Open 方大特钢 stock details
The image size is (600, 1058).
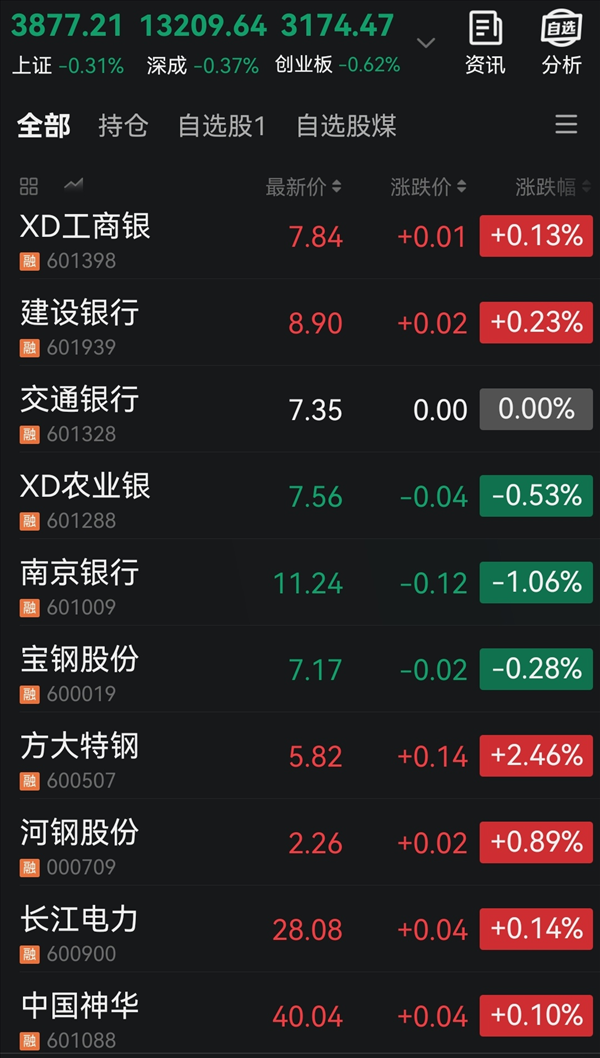[80, 756]
